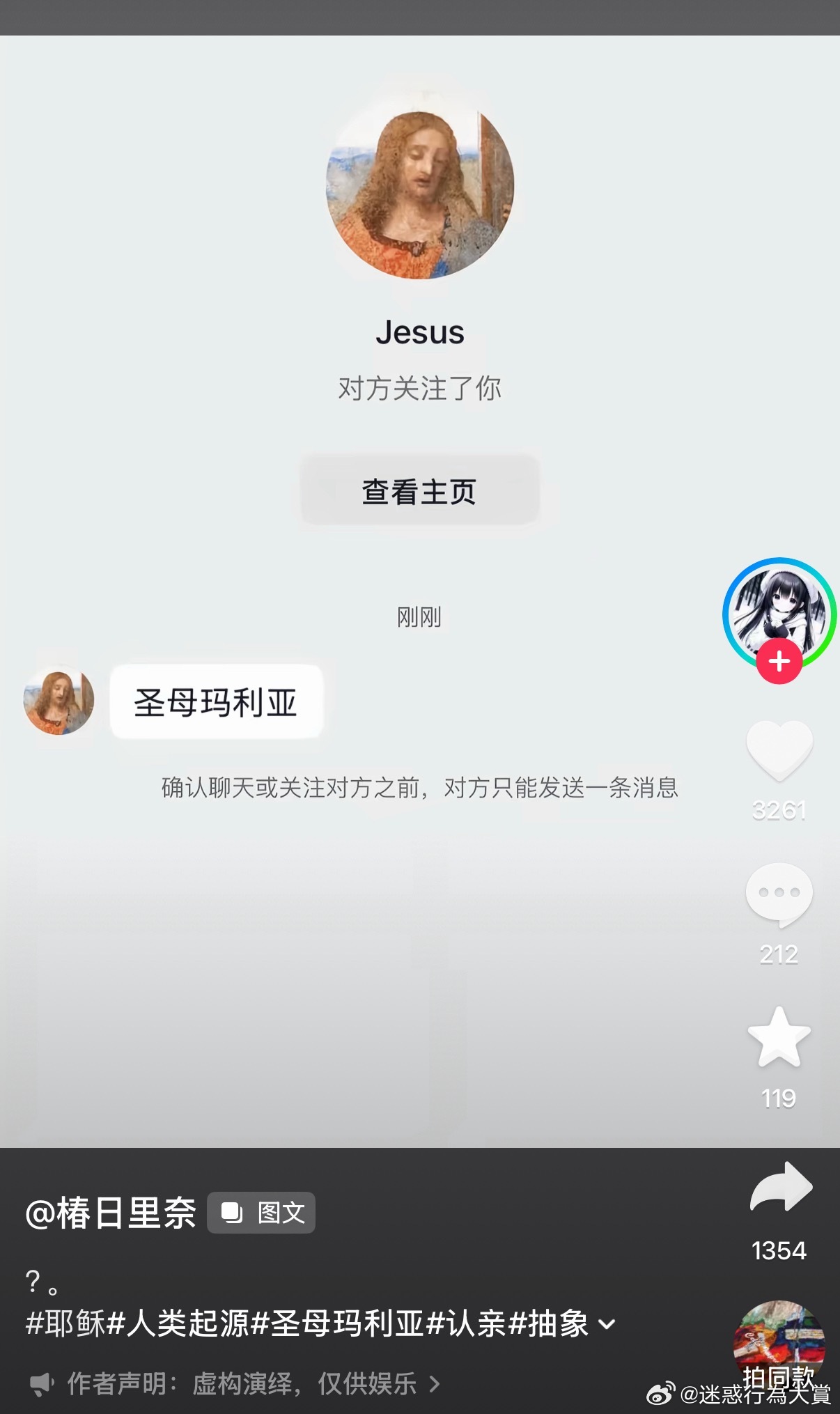This screenshot has width=840, height=1414.
Task: Tap Jesus's small avatar next to the message
Action: [59, 701]
